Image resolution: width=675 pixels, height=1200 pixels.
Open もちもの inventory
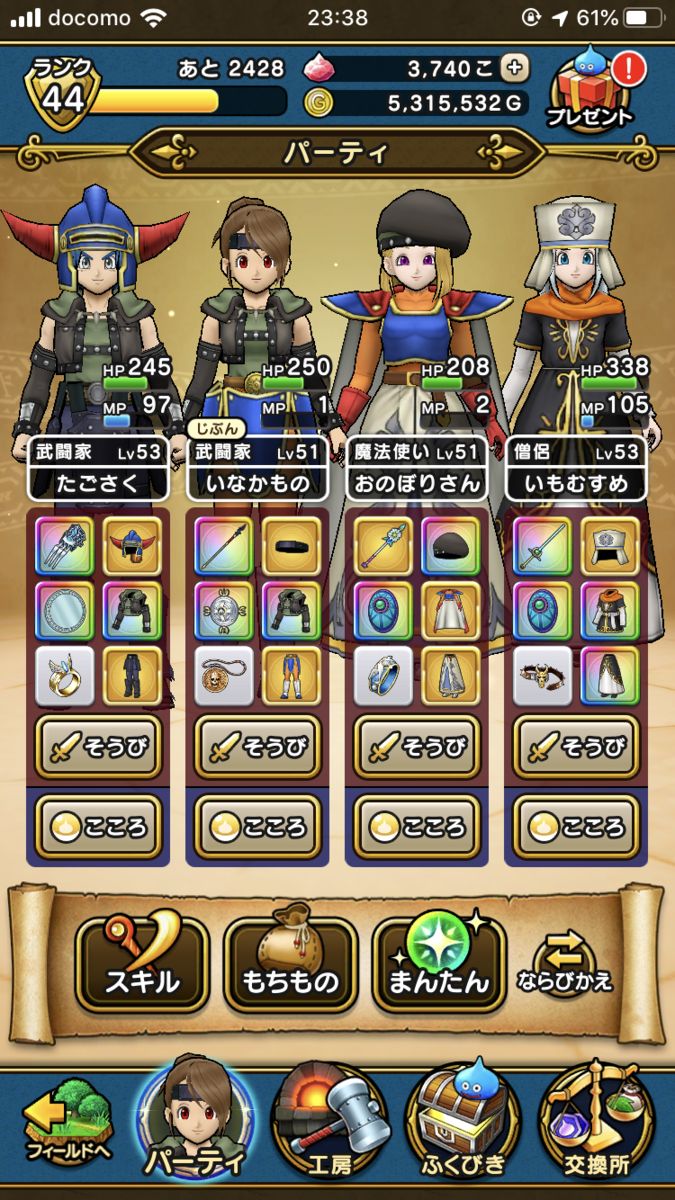[x=290, y=964]
